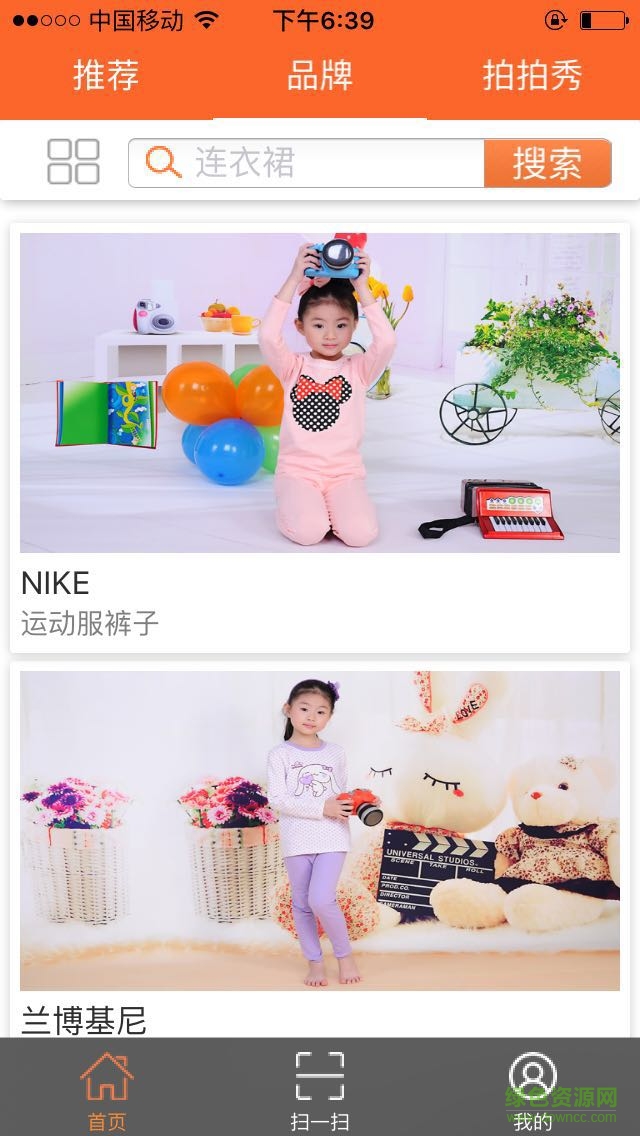Viewport: 640px width, 1136px height.
Task: Switch to the 我的 profile tab
Action: [x=532, y=1090]
